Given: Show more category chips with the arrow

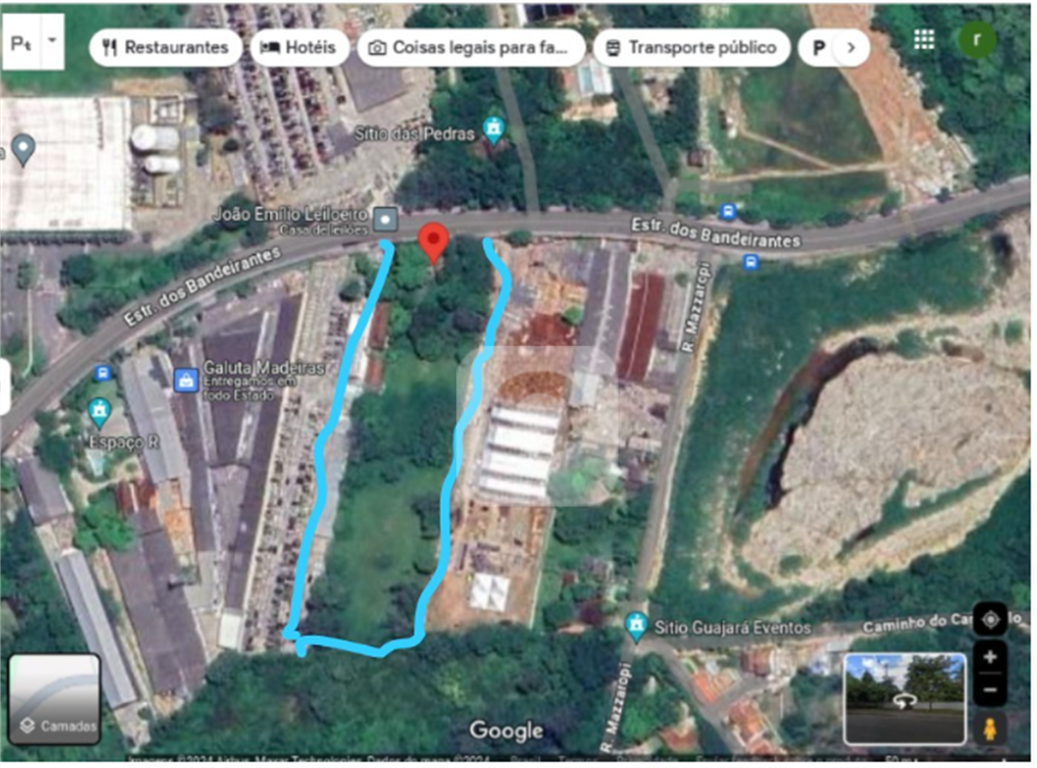Looking at the screenshot, I should pyautogui.click(x=851, y=47).
